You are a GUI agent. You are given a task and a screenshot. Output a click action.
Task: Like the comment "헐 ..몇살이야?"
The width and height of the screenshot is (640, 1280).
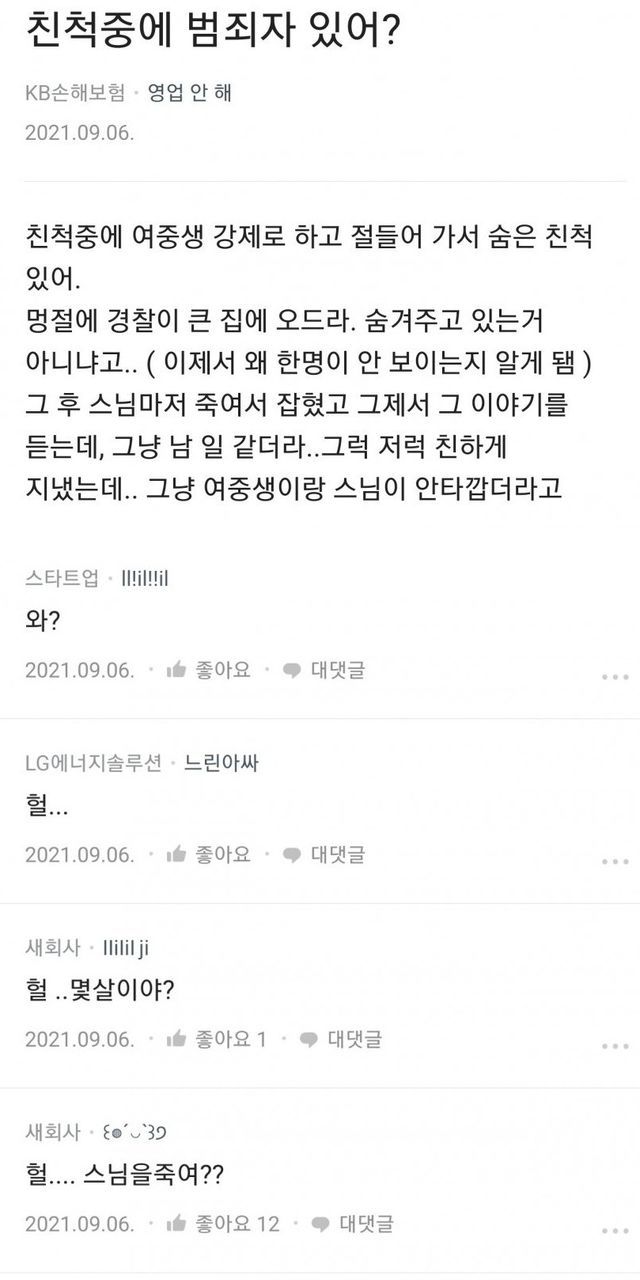click(x=215, y=1039)
